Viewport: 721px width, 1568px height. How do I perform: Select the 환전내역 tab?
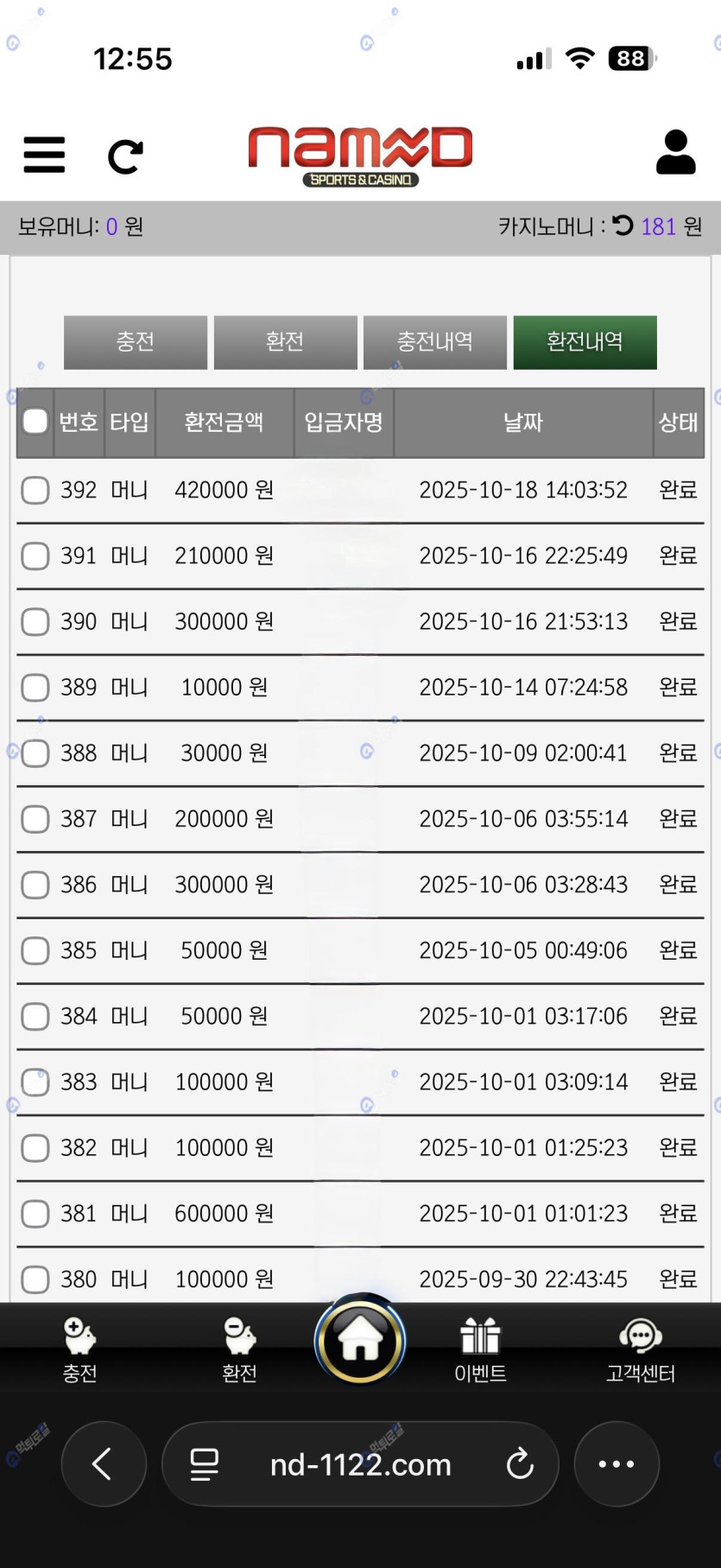[585, 342]
